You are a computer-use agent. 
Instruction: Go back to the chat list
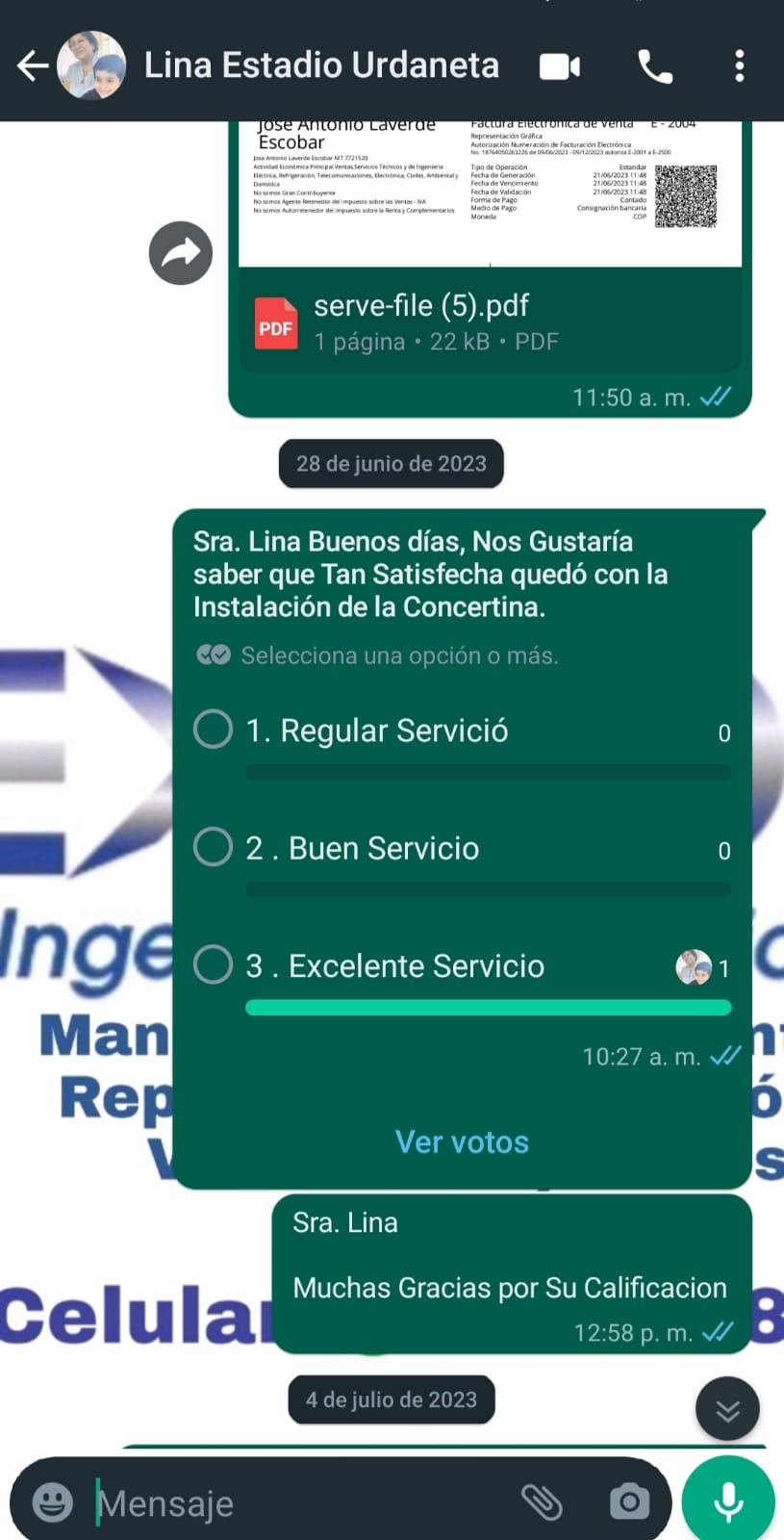(33, 65)
